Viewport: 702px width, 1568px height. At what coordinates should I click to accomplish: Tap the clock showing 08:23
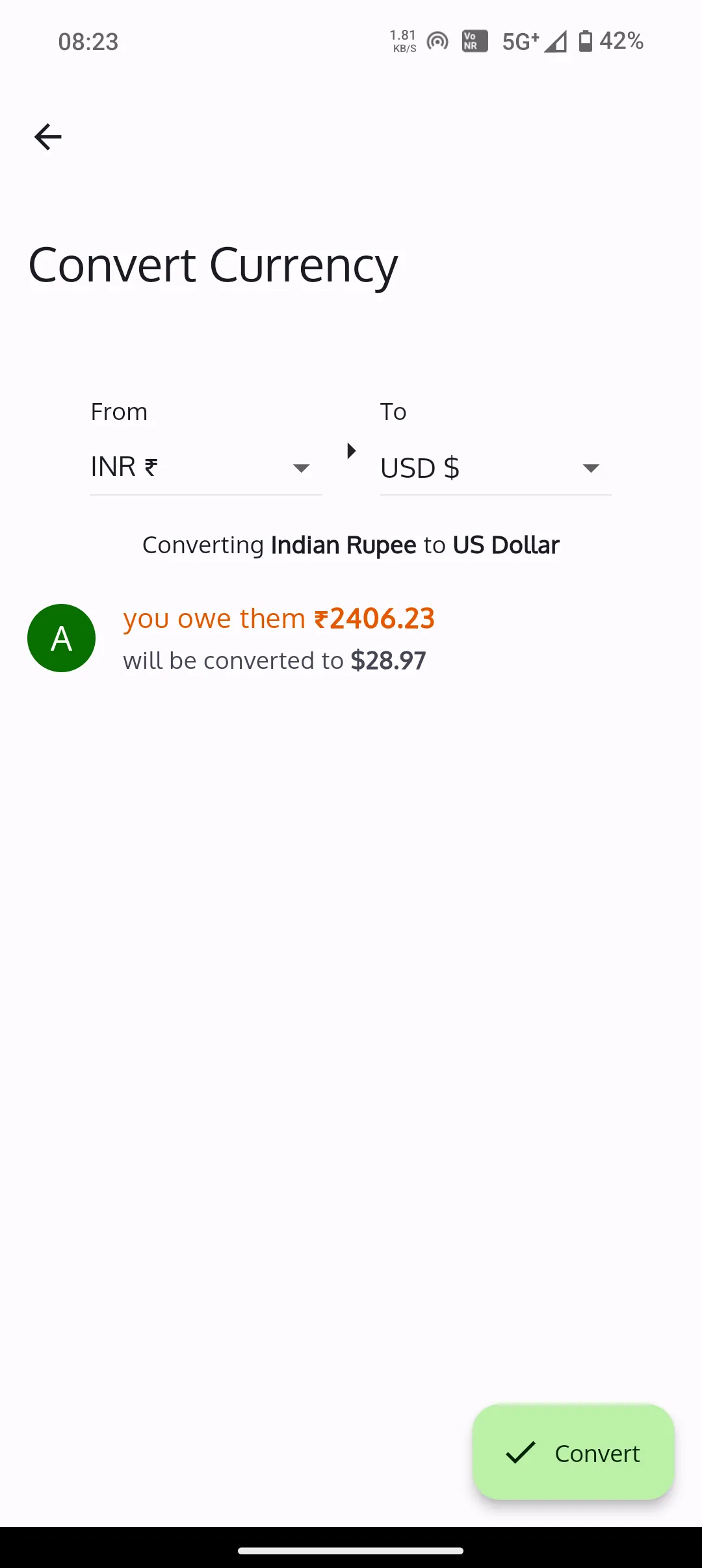coord(88,41)
